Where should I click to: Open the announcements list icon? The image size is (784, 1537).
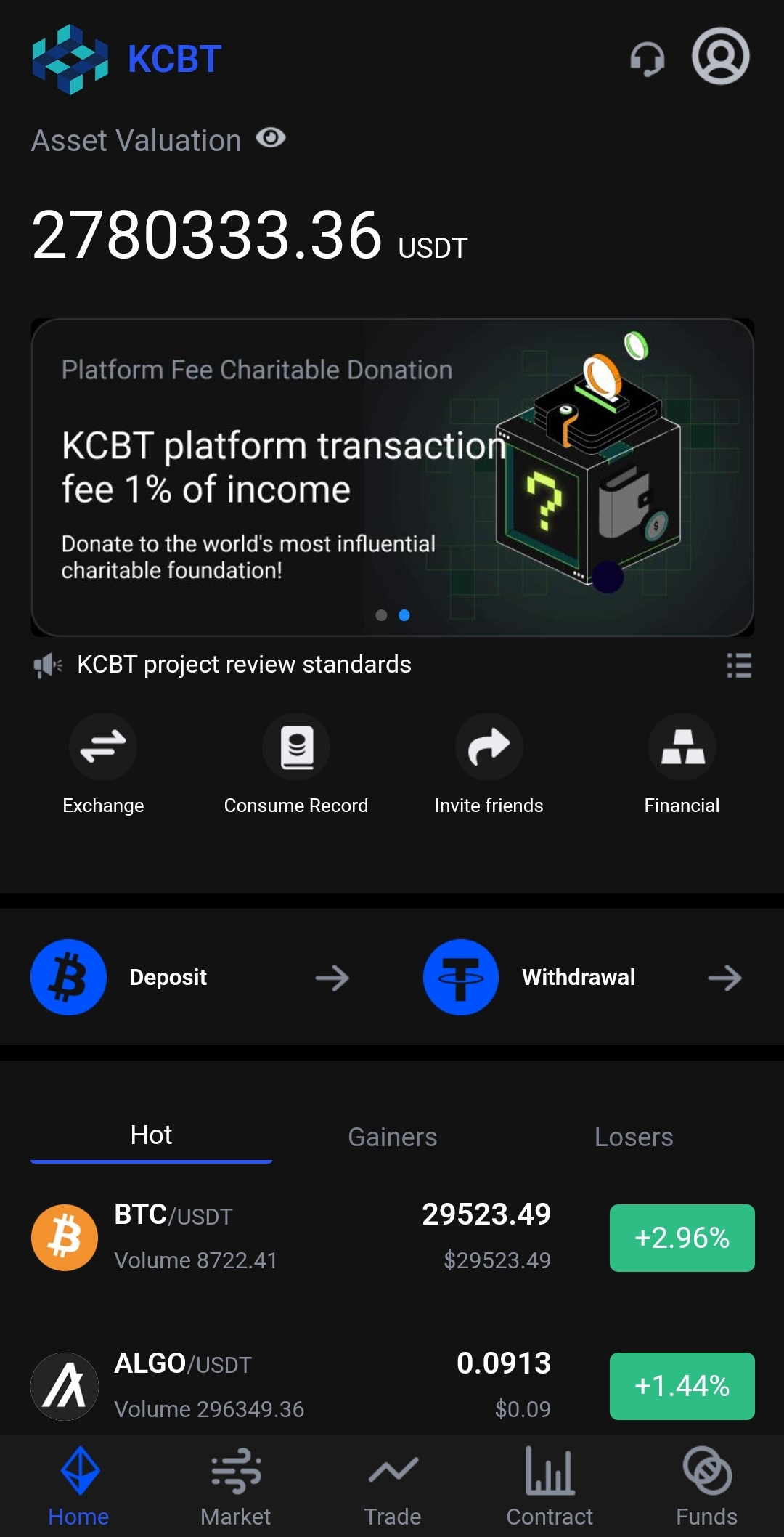click(x=738, y=665)
